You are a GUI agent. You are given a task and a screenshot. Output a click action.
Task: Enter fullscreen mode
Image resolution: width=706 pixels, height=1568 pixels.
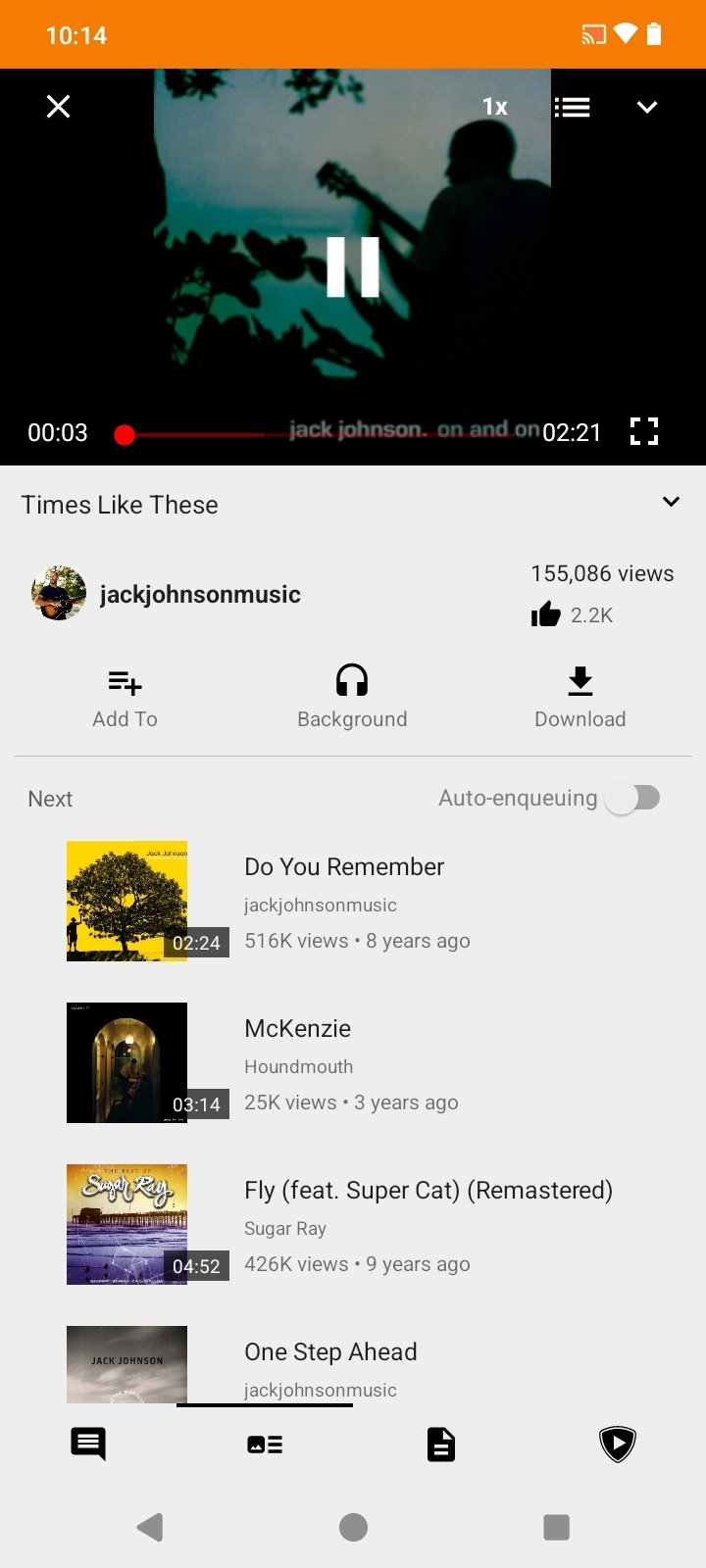[x=644, y=431]
